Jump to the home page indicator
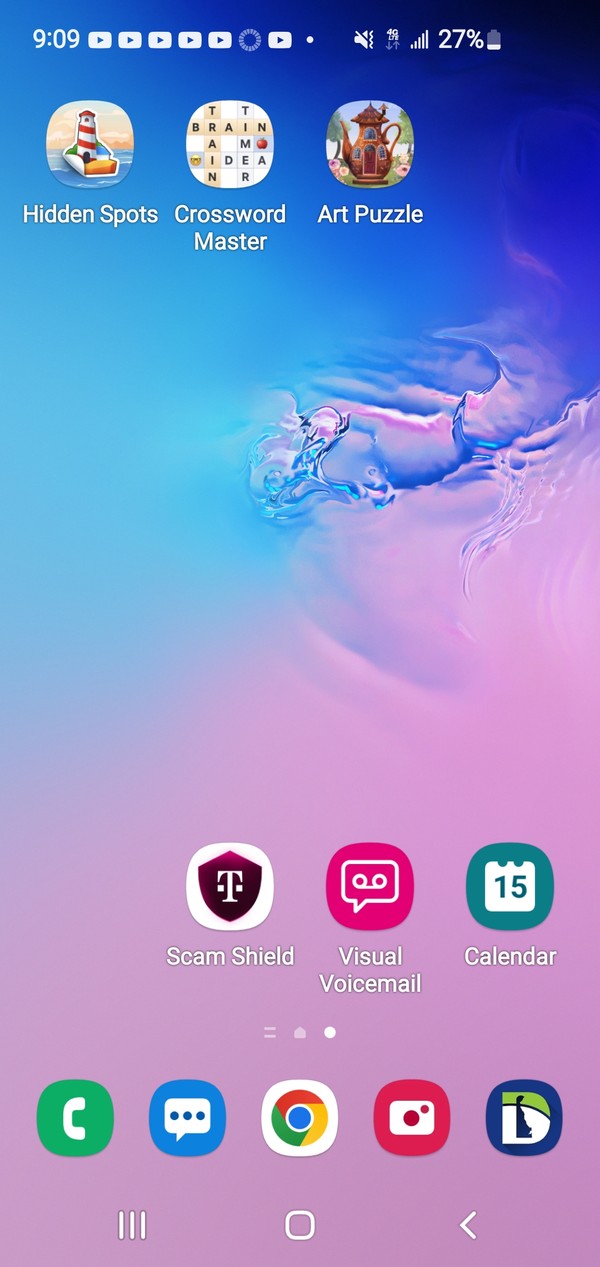The height and width of the screenshot is (1267, 600). 300,1033
